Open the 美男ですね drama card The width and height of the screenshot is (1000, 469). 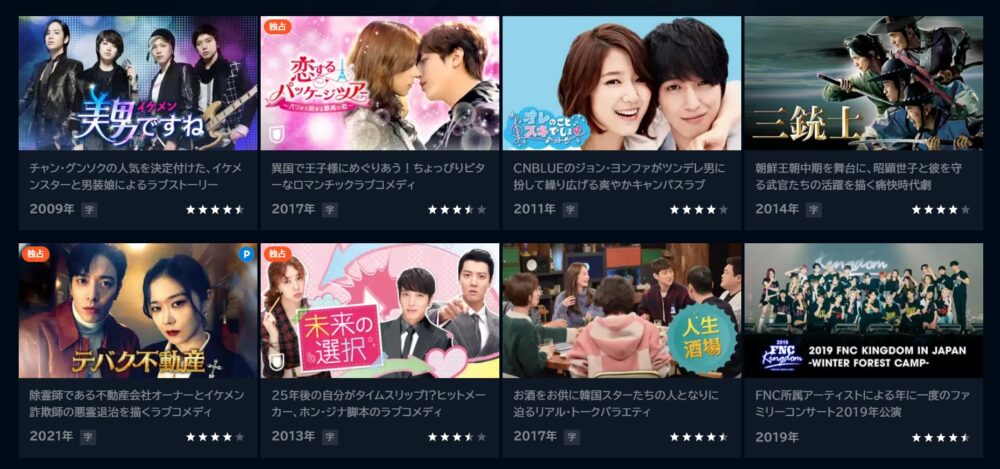click(137, 83)
